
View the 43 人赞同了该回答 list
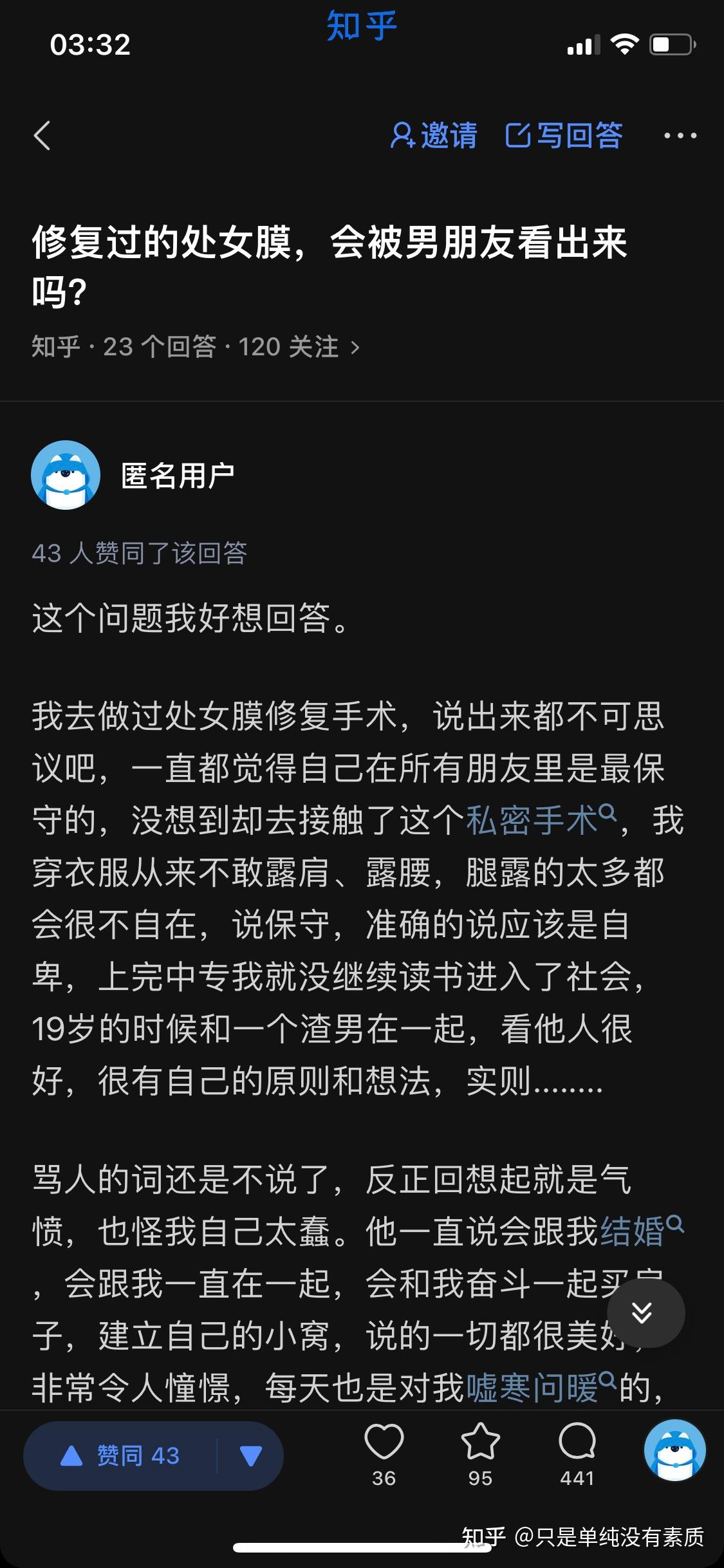click(140, 553)
